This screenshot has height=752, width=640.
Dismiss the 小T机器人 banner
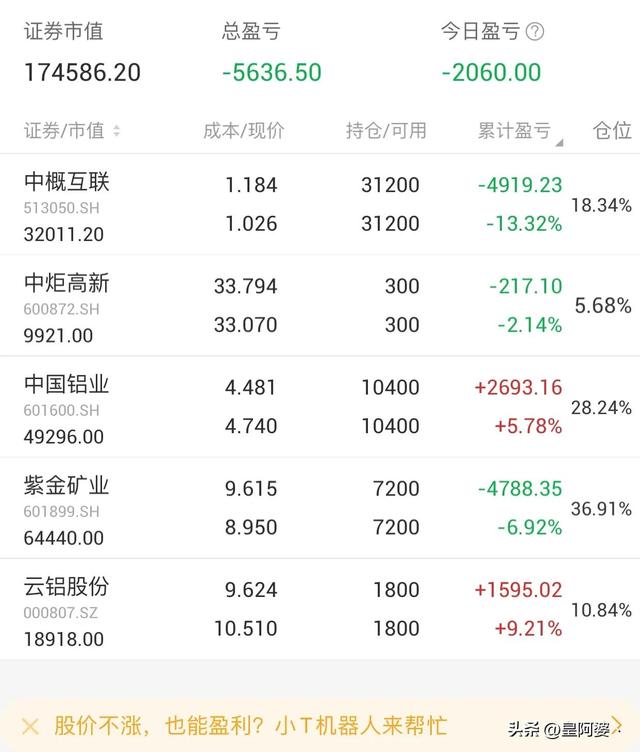(x=30, y=726)
